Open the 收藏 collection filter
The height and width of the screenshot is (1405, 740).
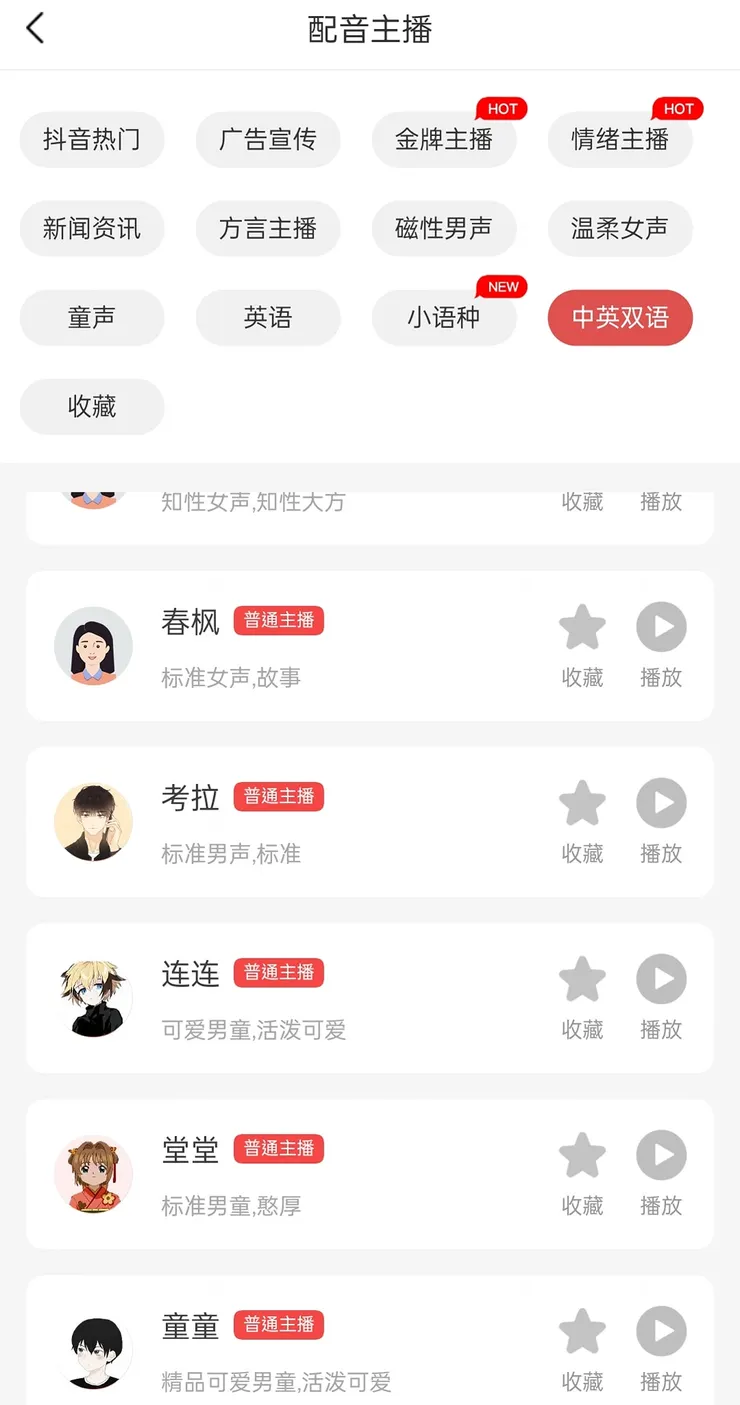92,407
